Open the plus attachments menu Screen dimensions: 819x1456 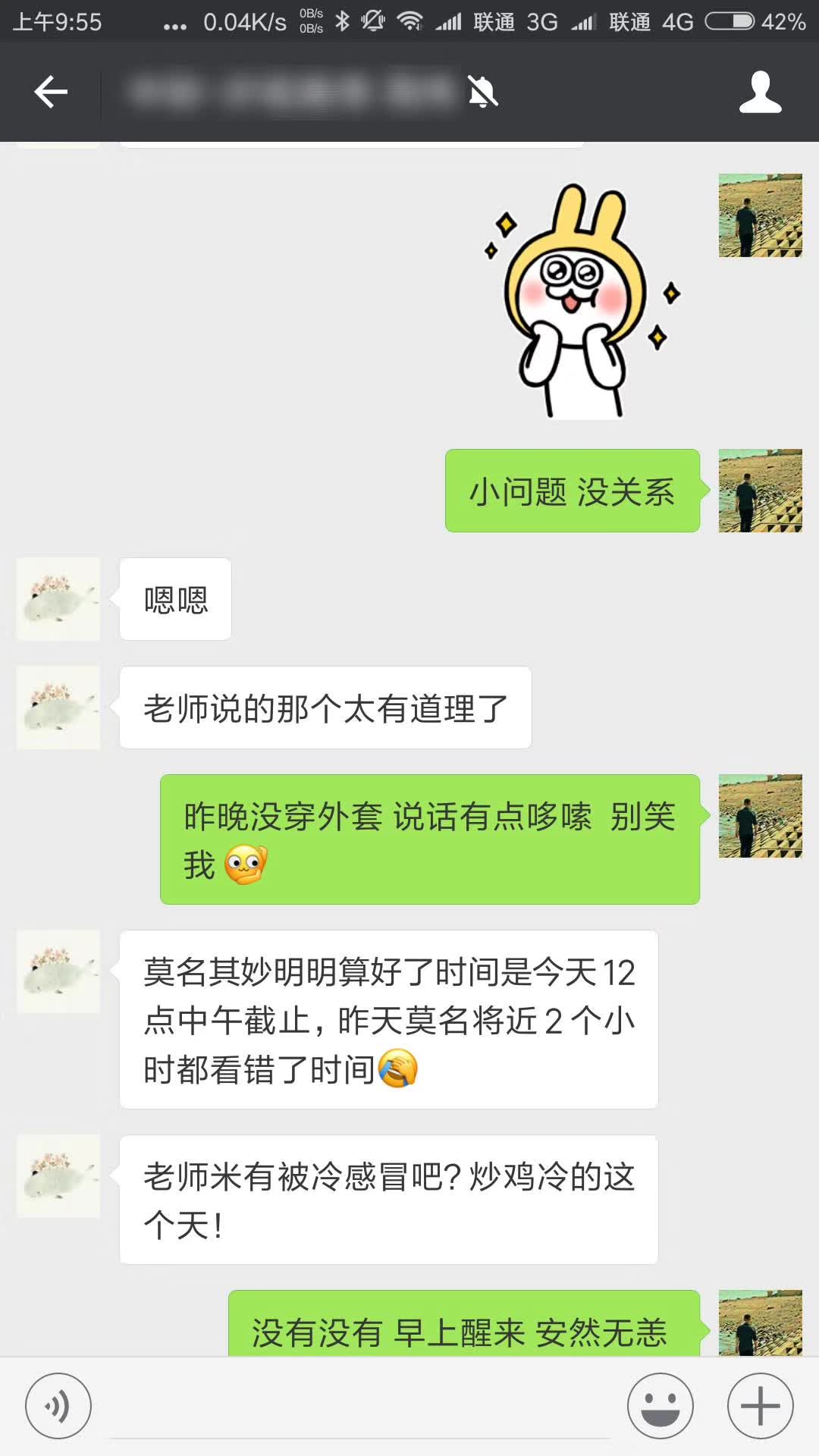pyautogui.click(x=760, y=1406)
